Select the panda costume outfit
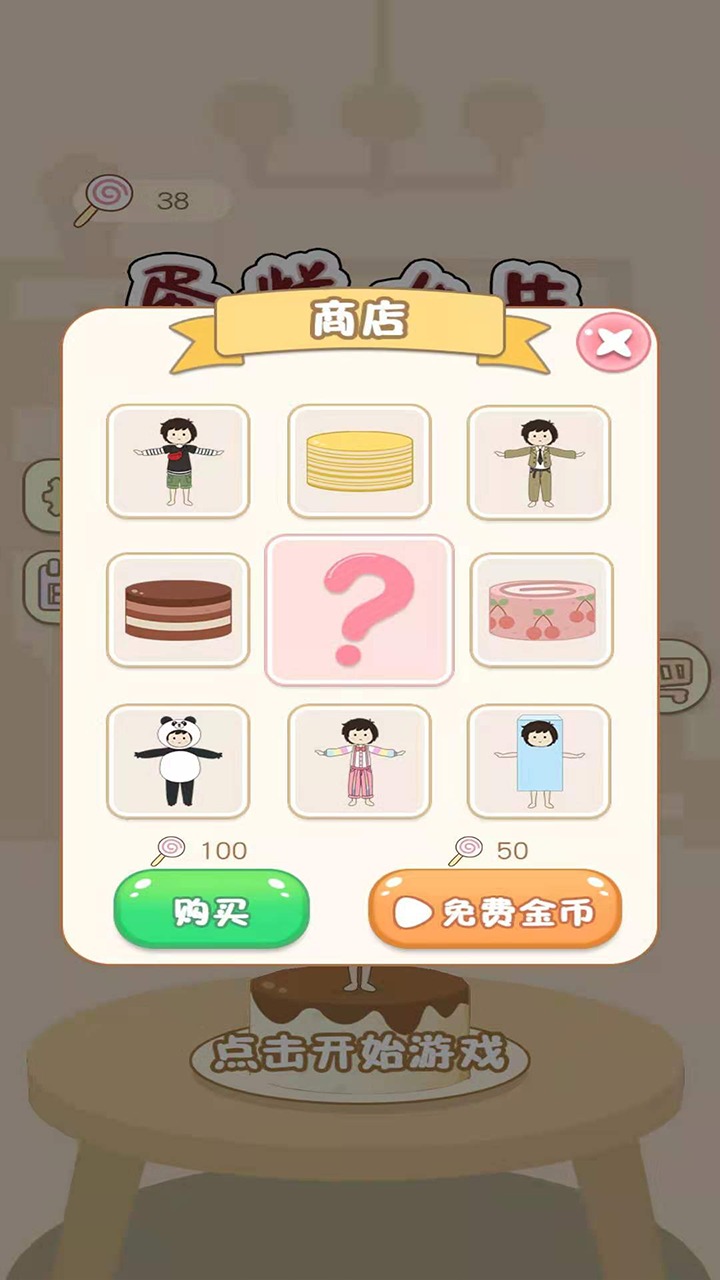 pos(178,761)
